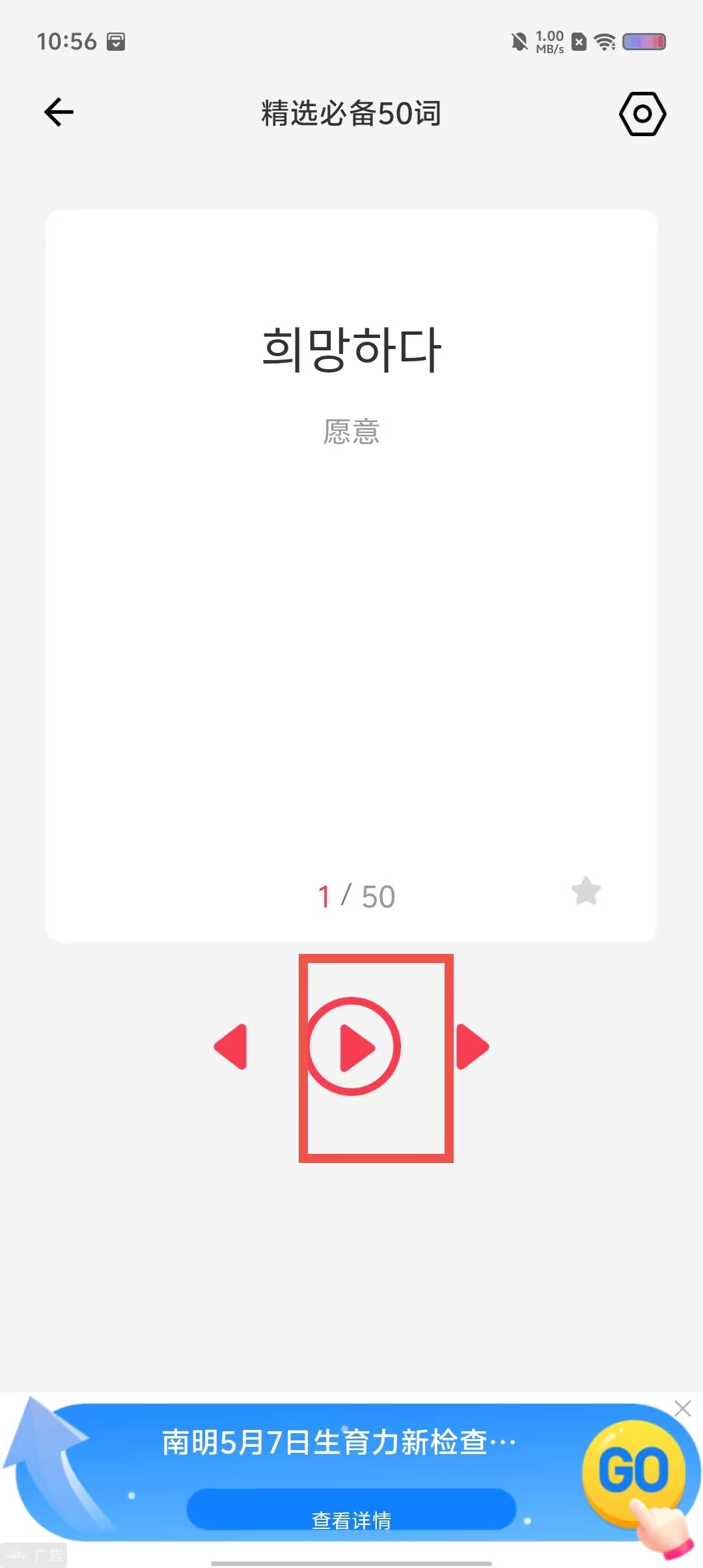
Task: Tap the yellow GO button on ad
Action: point(634,1472)
